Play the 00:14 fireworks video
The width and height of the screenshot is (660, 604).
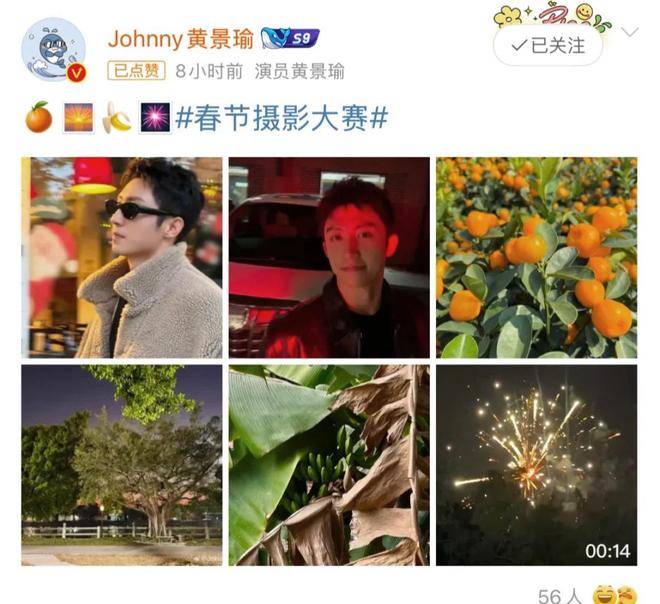536,465
